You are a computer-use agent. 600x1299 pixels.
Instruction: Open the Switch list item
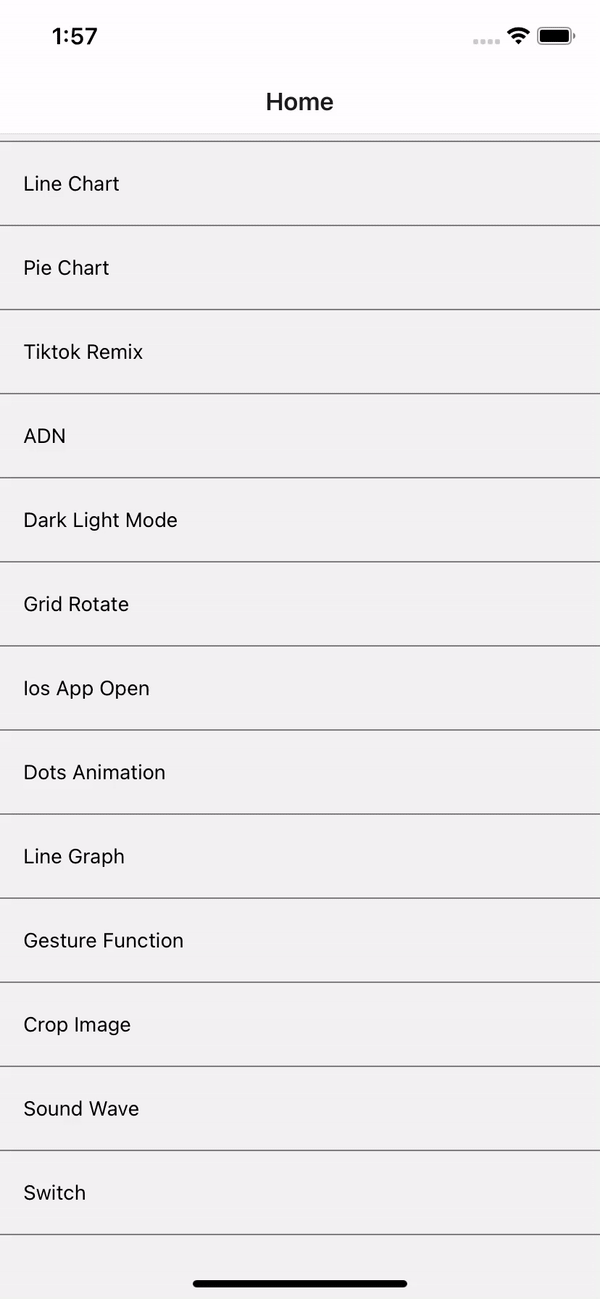tap(55, 1192)
